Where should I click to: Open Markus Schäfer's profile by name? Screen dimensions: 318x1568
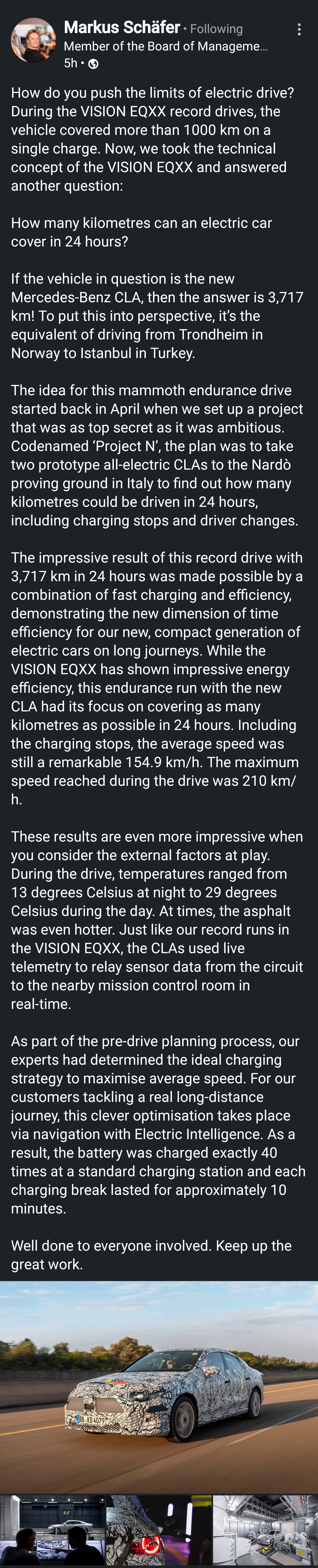122,27
